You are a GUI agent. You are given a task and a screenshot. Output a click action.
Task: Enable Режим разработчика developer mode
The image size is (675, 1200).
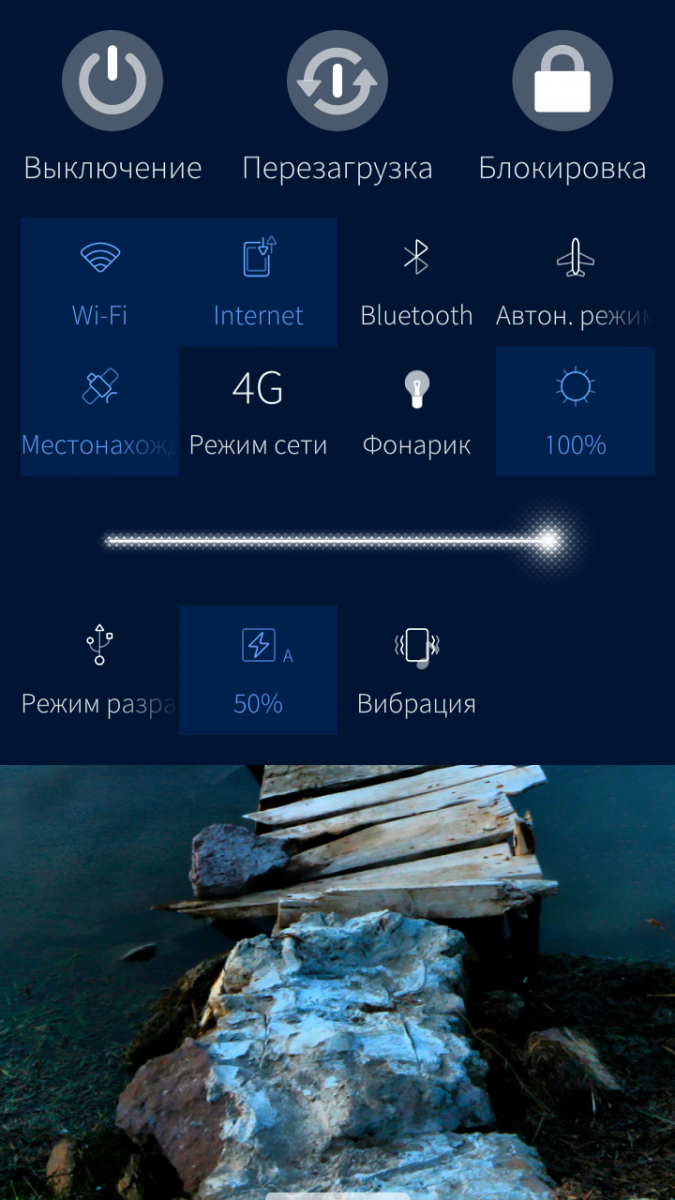coord(99,670)
